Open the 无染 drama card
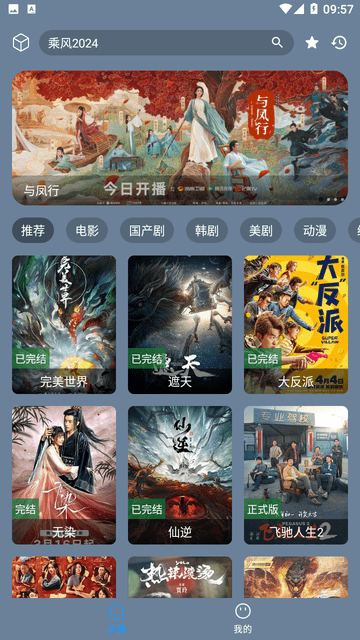The width and height of the screenshot is (360, 640). (64, 475)
